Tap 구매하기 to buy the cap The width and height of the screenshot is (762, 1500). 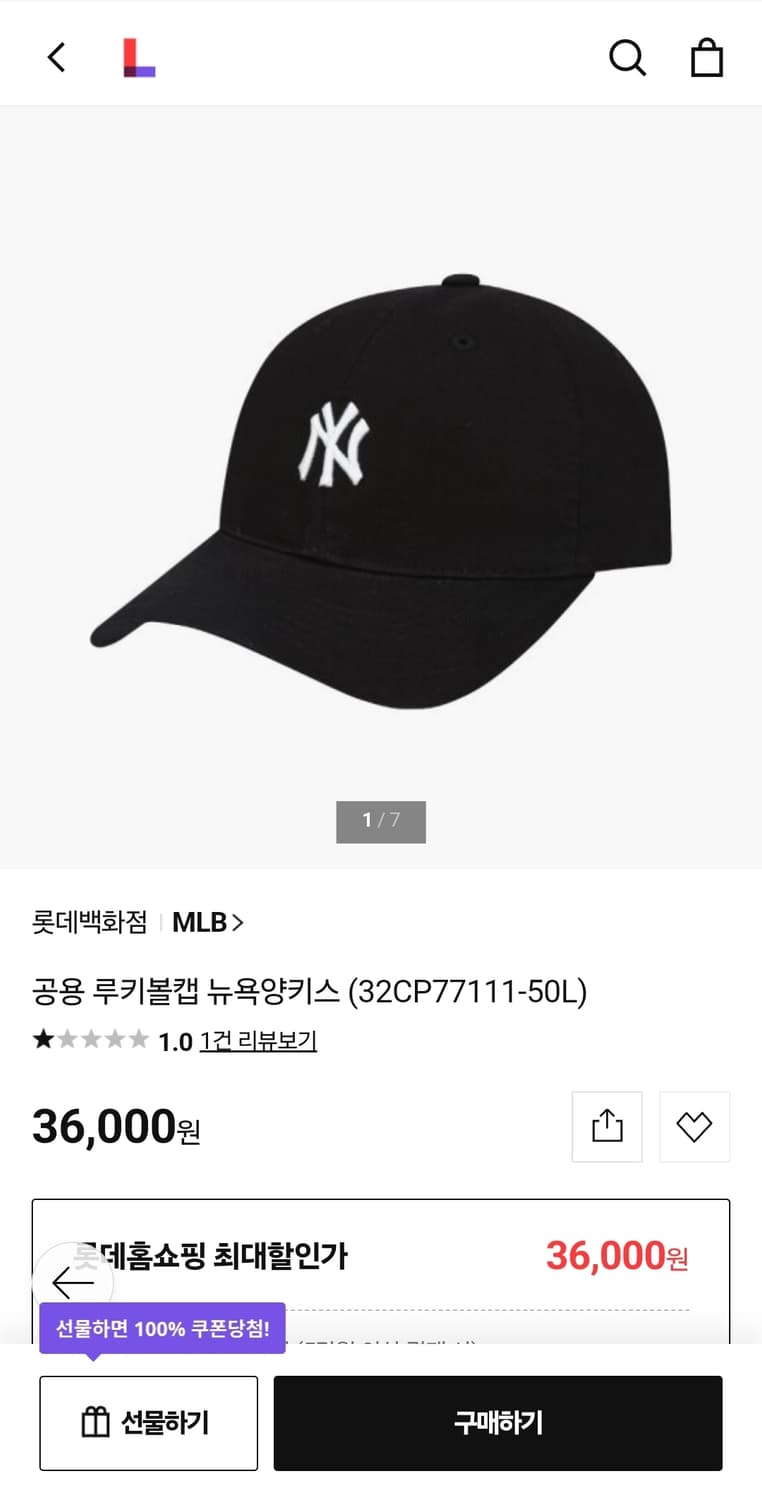pyautogui.click(x=498, y=1422)
